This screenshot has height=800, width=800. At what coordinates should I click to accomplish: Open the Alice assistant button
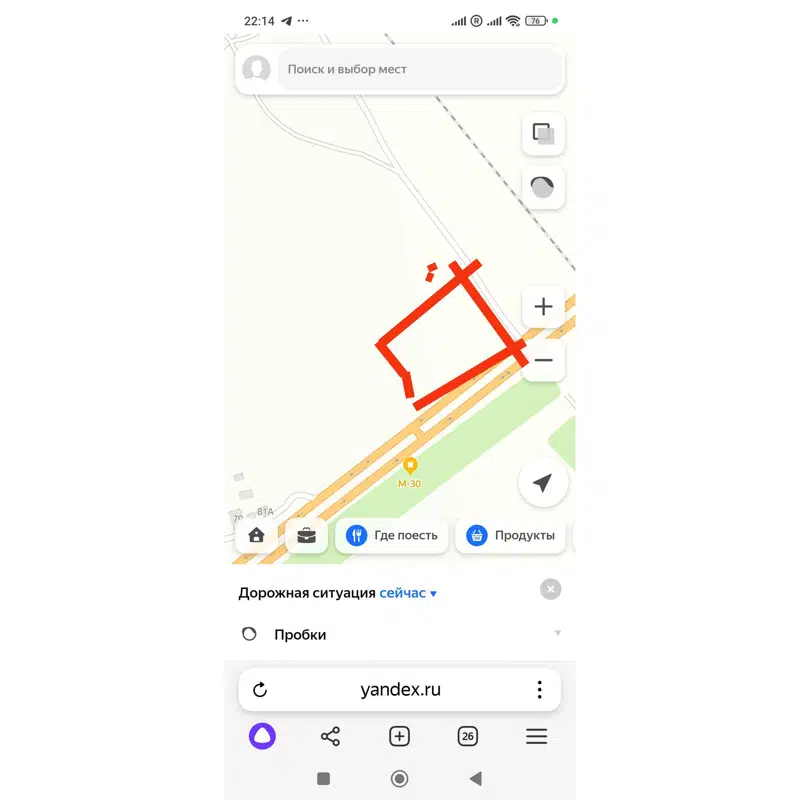262,736
